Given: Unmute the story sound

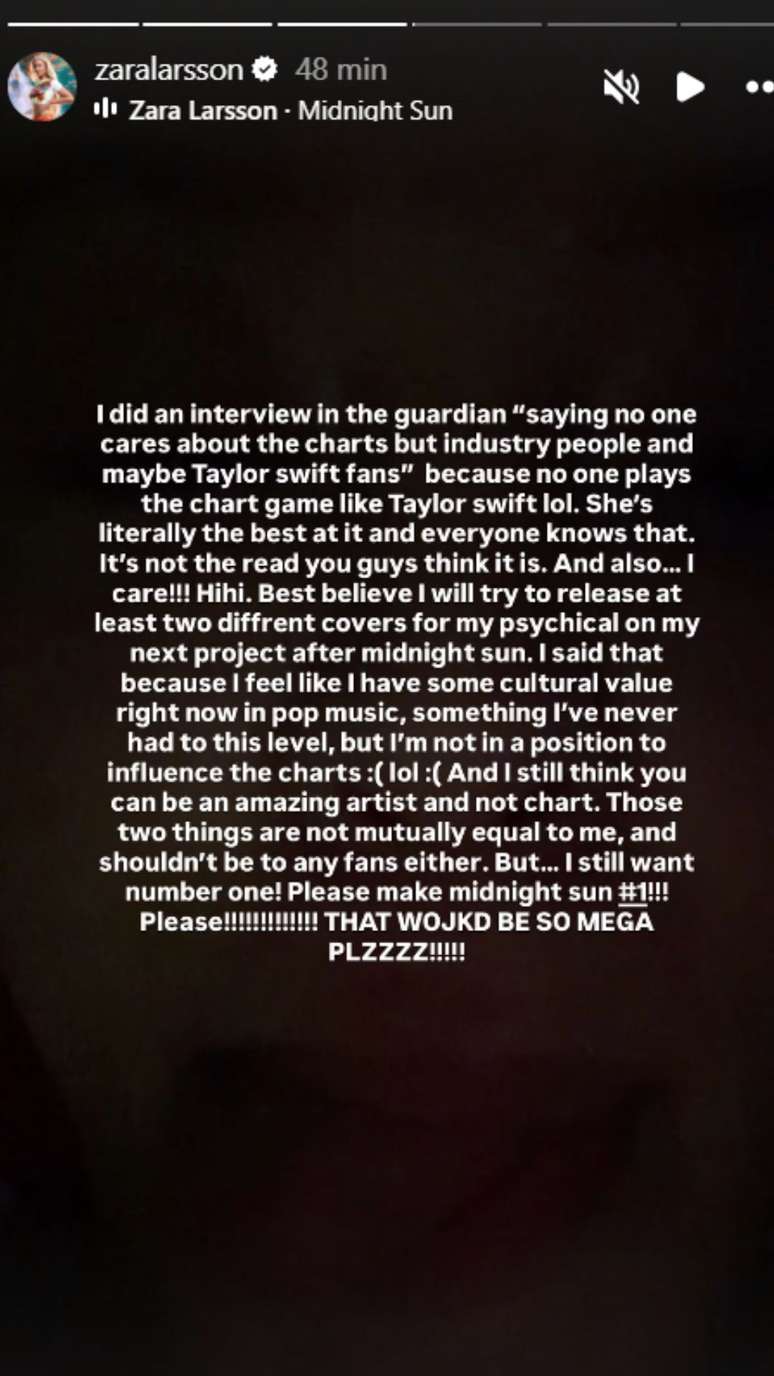Looking at the screenshot, I should click(621, 87).
